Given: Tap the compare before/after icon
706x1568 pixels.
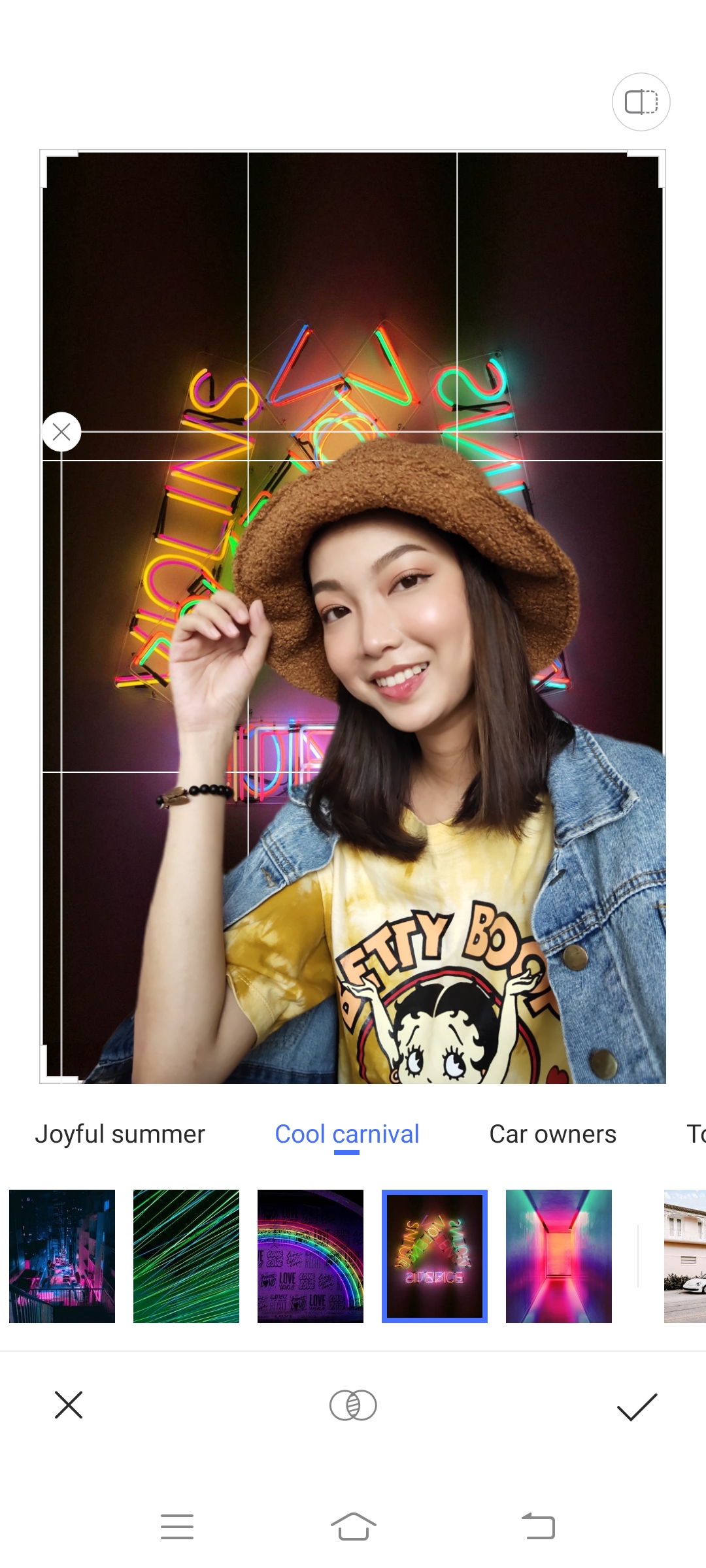Looking at the screenshot, I should click(641, 102).
